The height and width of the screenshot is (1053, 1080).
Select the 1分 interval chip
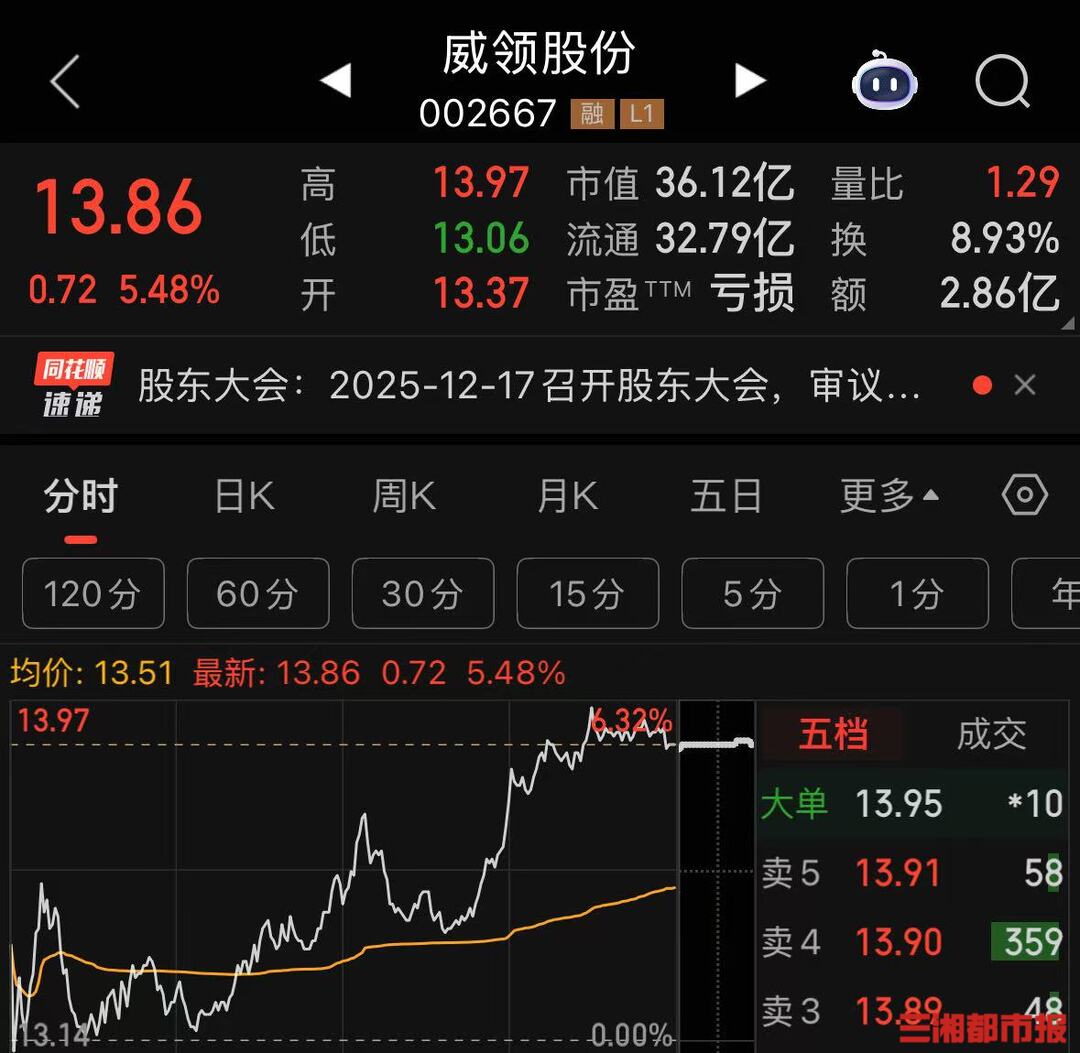coord(917,594)
